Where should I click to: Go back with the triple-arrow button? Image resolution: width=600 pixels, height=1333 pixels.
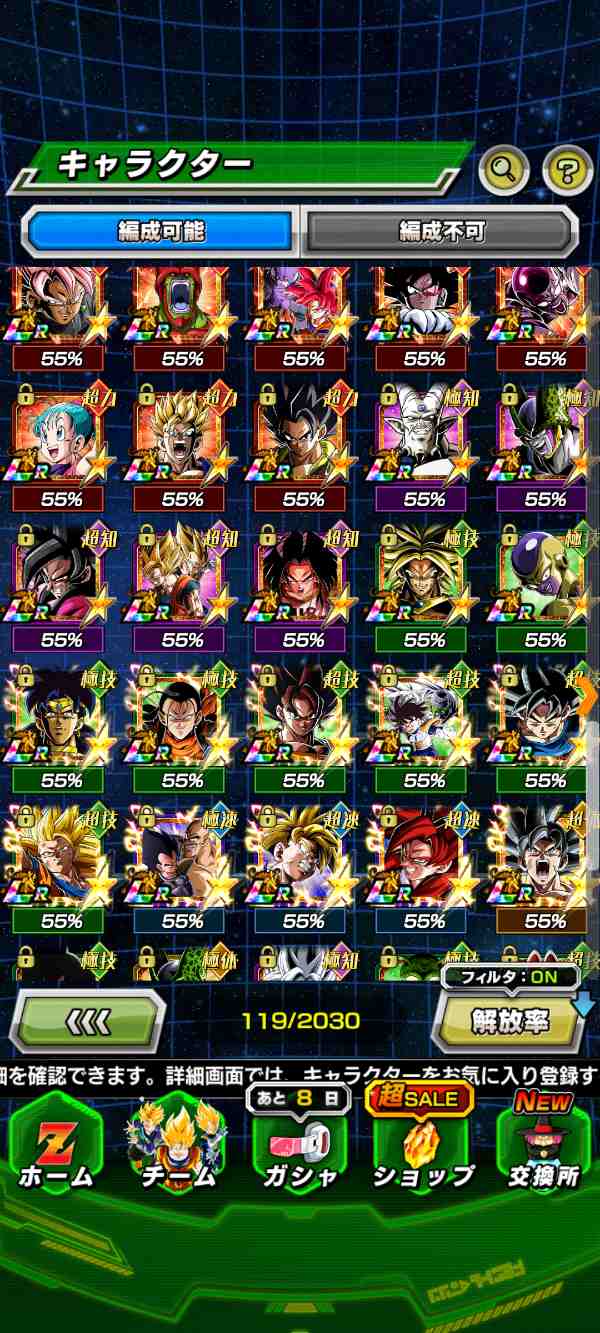[88, 1021]
